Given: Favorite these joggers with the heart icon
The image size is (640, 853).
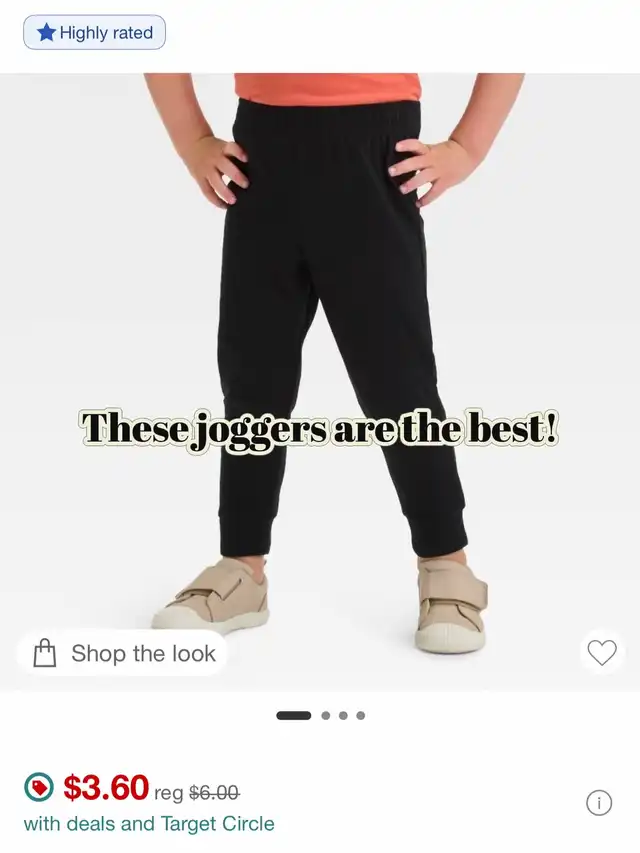Looking at the screenshot, I should 602,652.
